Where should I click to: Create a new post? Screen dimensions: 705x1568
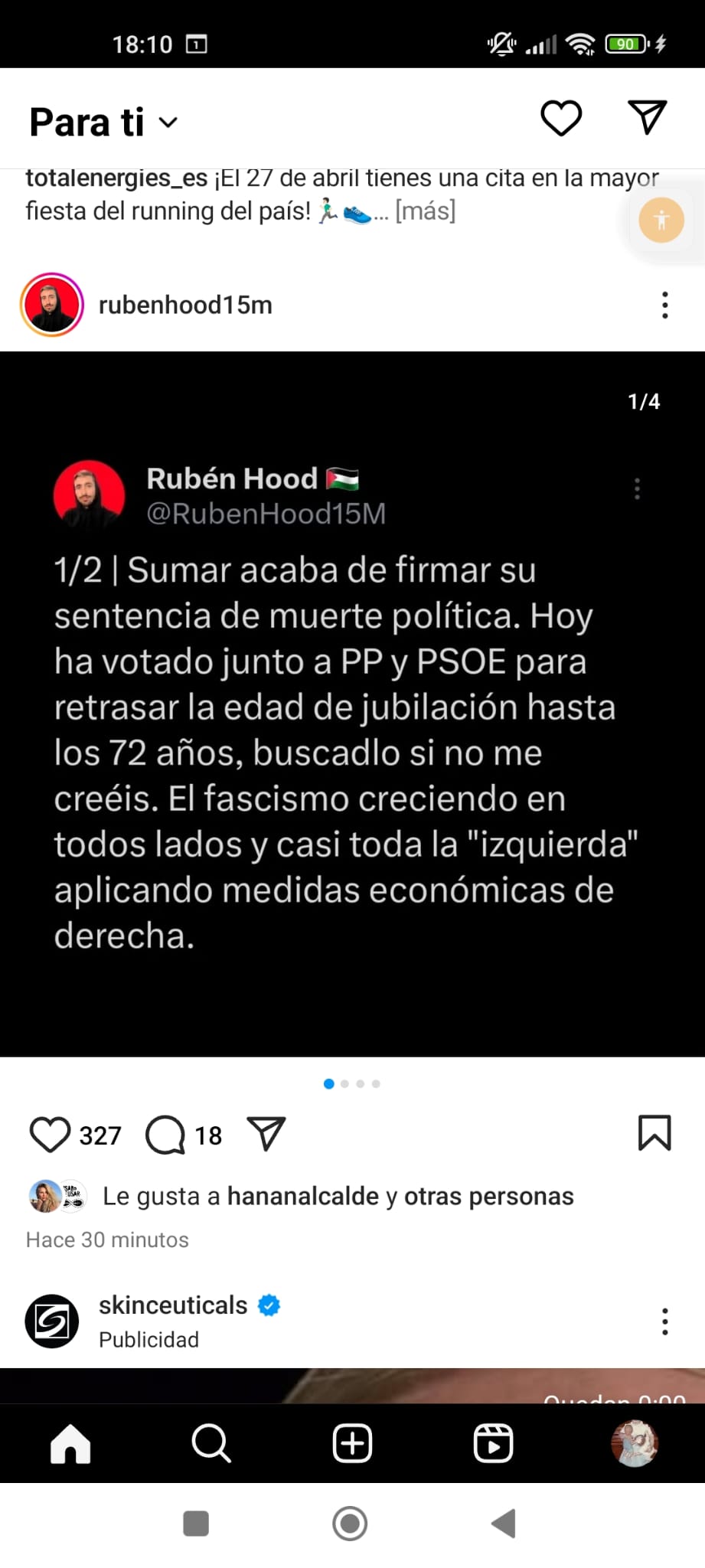click(x=352, y=1444)
